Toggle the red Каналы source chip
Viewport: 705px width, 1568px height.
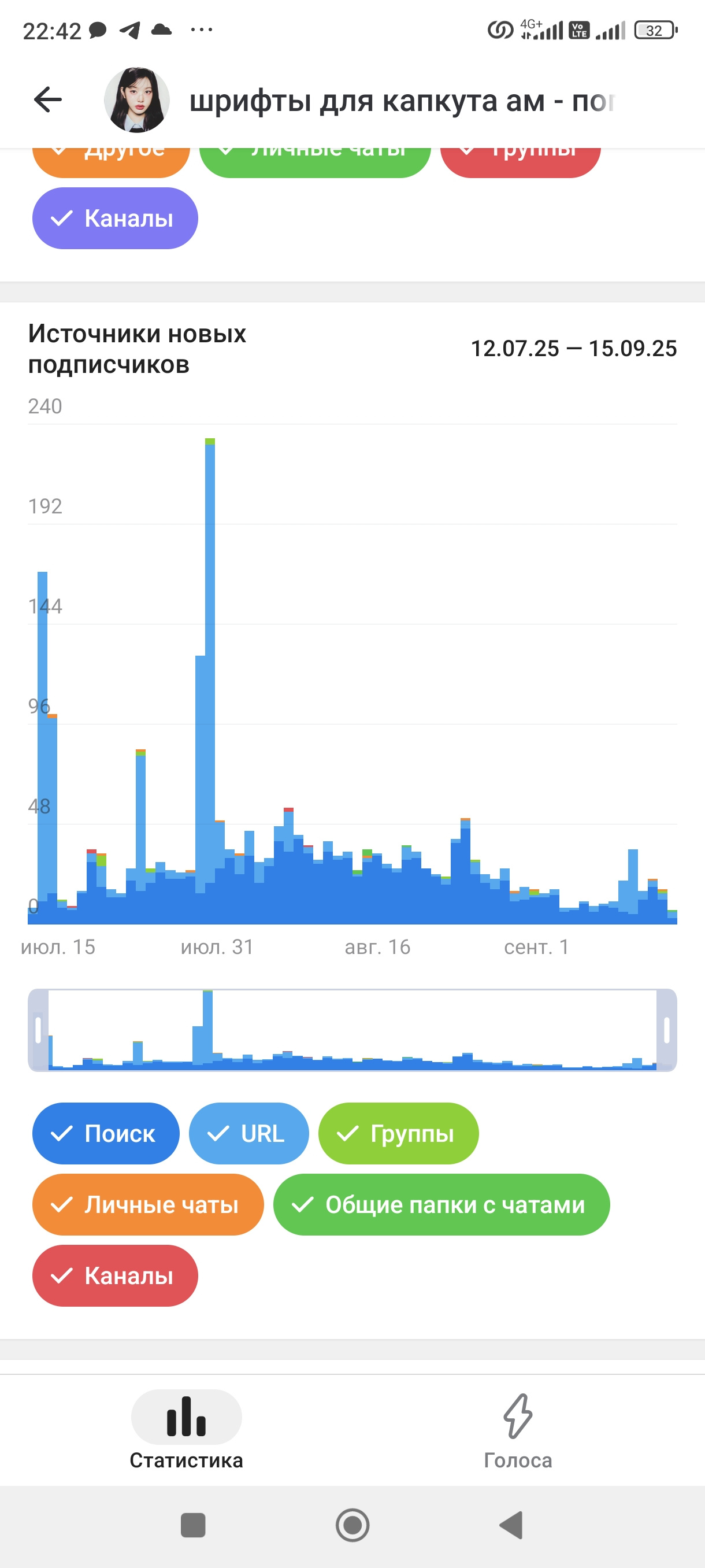click(115, 1275)
